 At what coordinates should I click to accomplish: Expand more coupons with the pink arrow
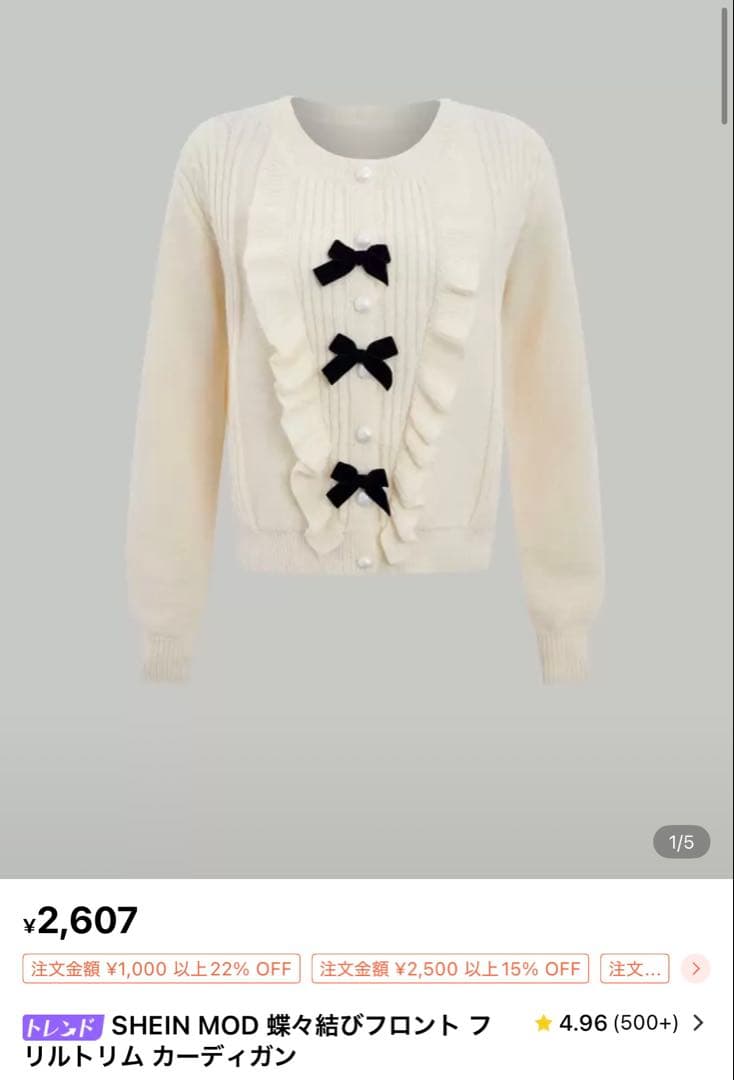click(696, 968)
